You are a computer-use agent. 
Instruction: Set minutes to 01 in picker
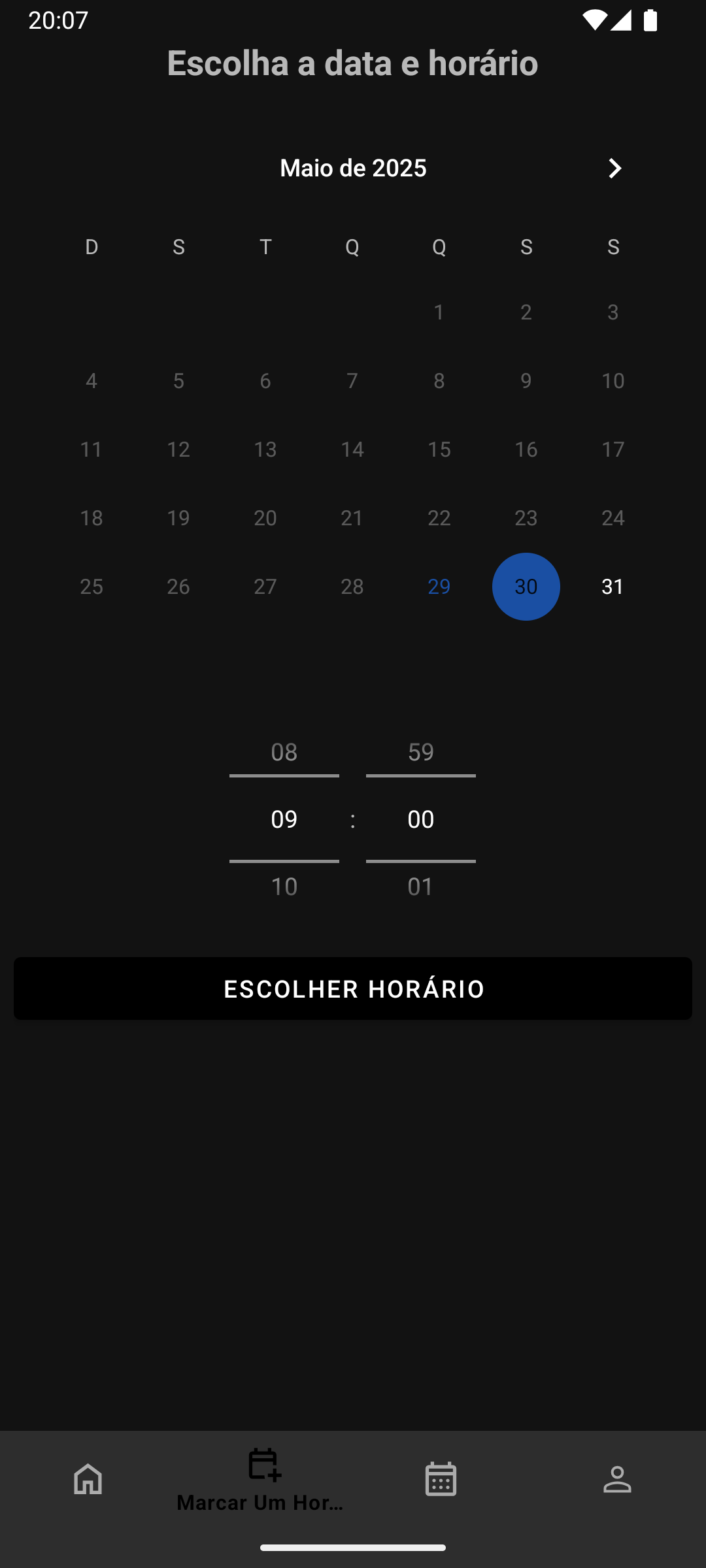tap(420, 887)
